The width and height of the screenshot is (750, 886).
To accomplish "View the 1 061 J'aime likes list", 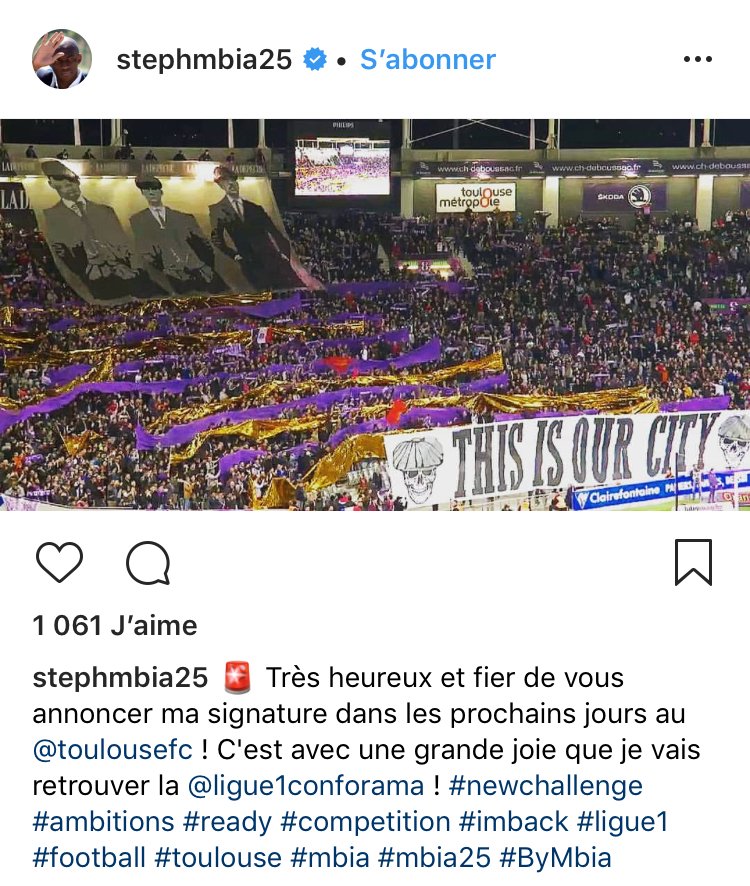I will pyautogui.click(x=115, y=626).
